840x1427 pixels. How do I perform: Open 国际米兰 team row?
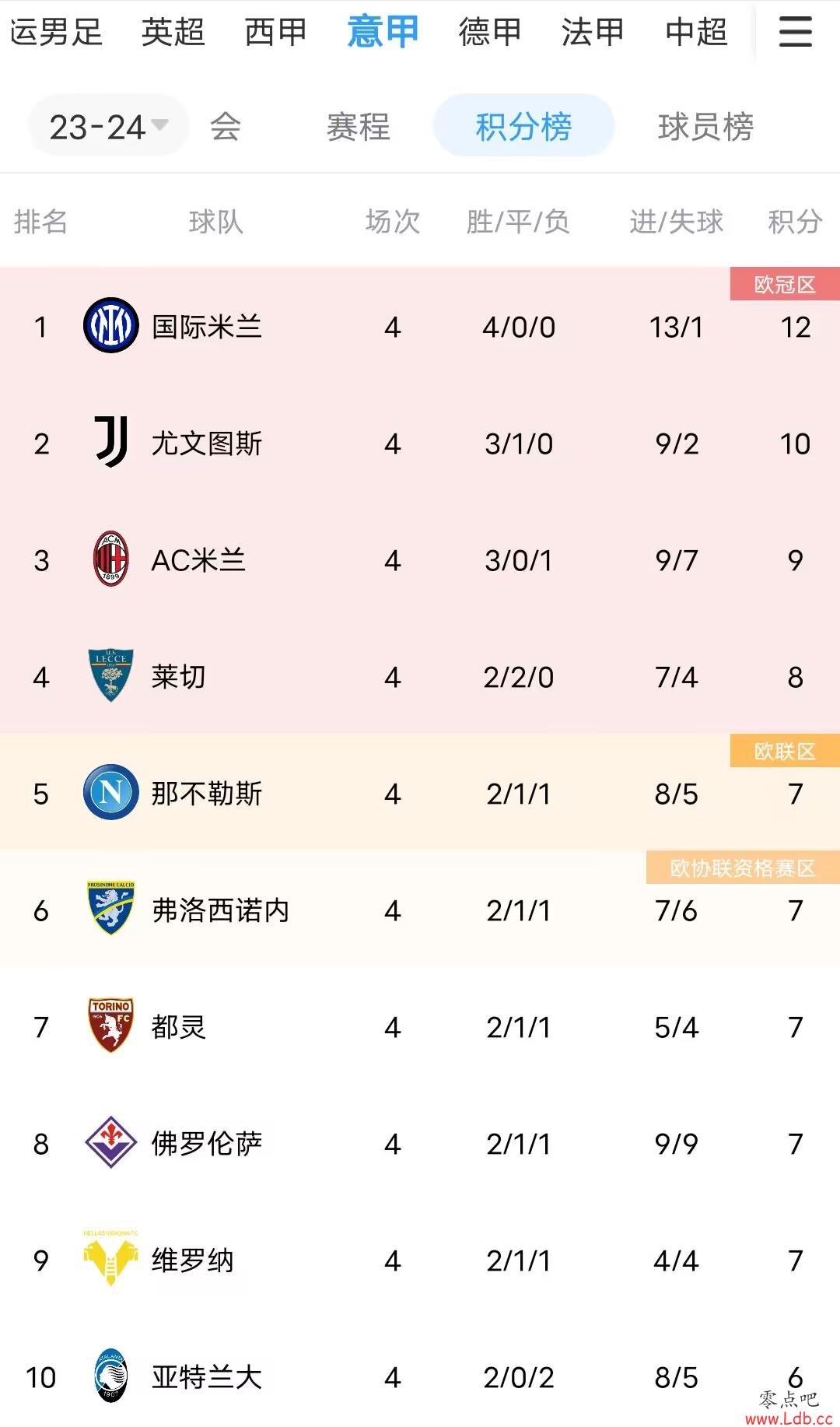click(x=420, y=326)
